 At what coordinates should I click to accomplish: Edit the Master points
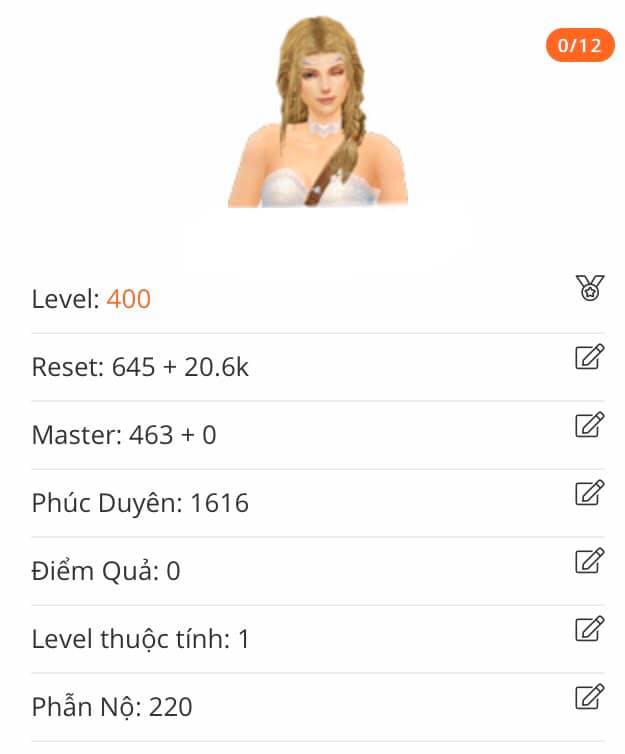click(590, 425)
